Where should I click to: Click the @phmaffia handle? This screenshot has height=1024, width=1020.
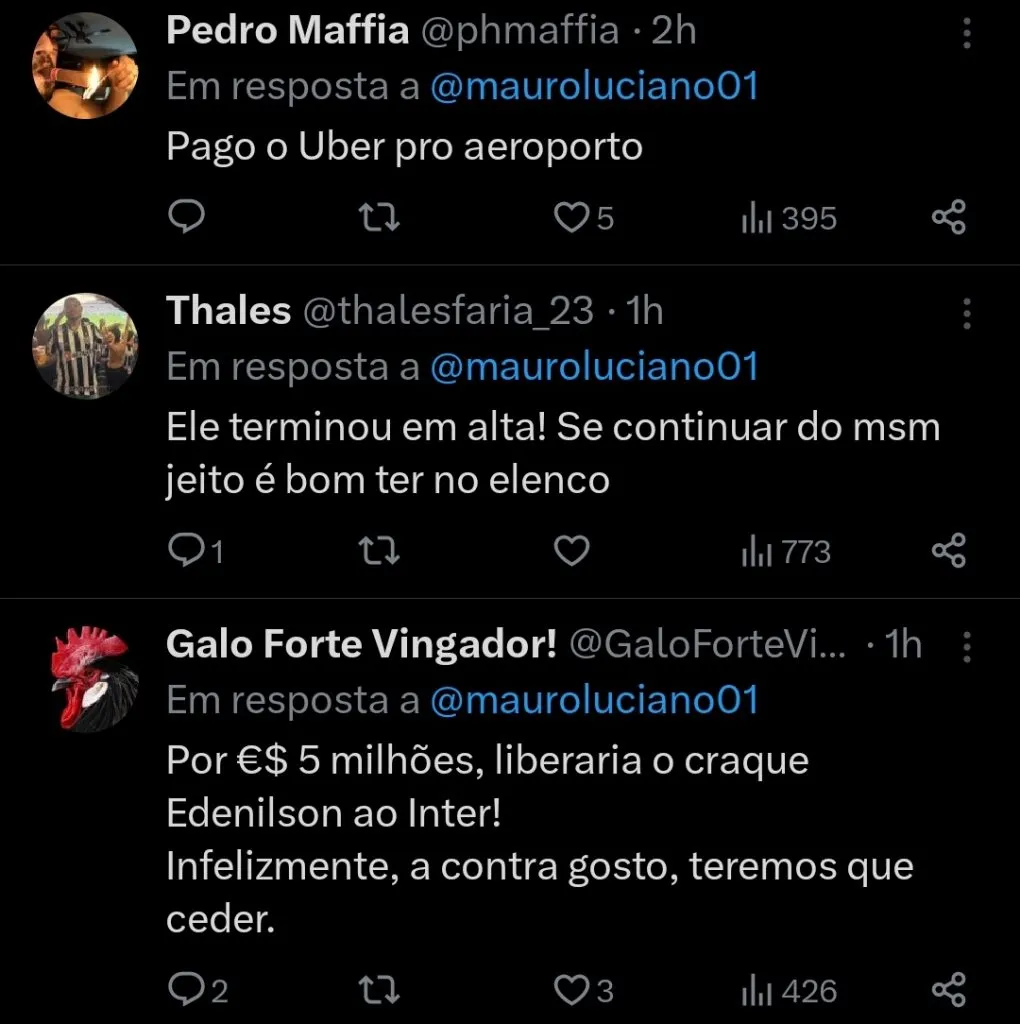519,30
